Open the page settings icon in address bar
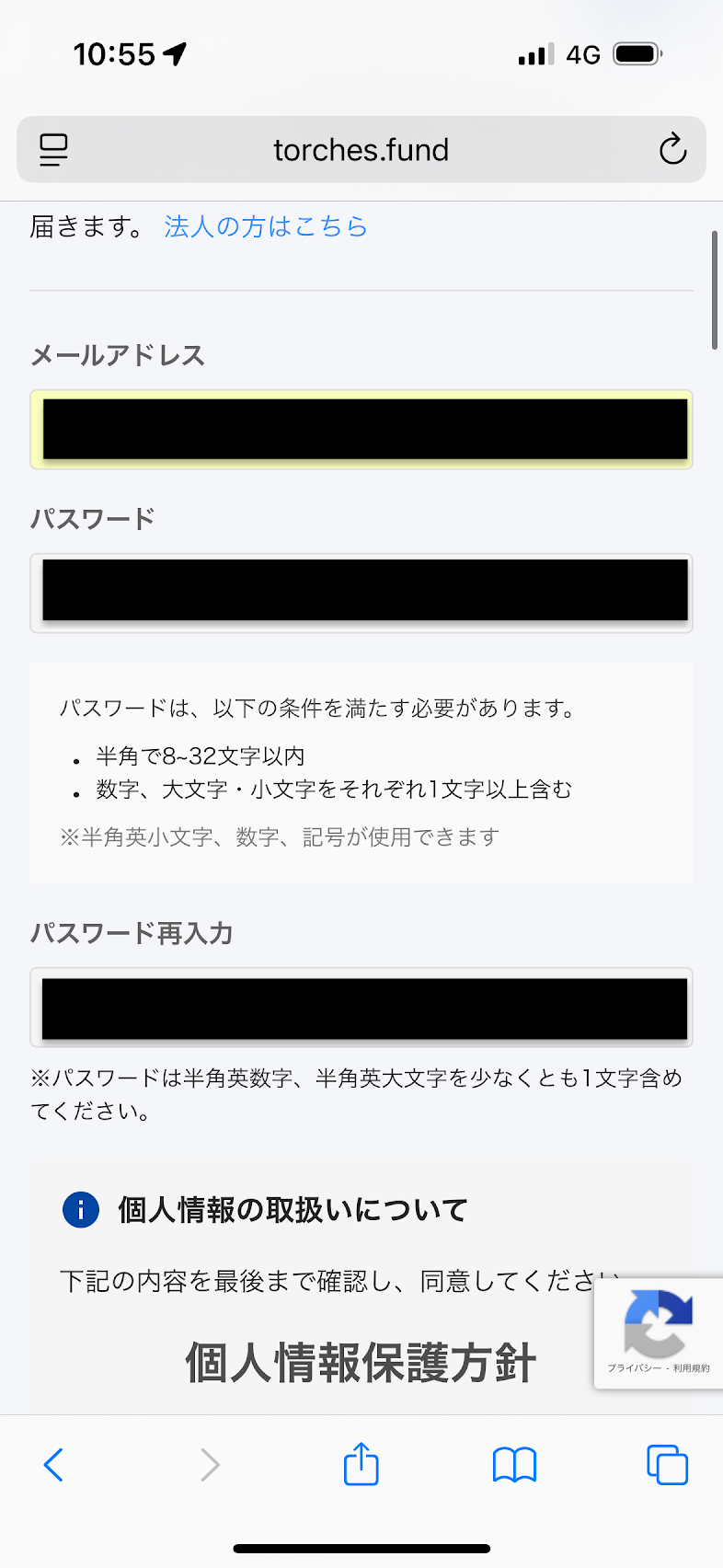Image resolution: width=723 pixels, height=1568 pixels. pyautogui.click(x=54, y=149)
